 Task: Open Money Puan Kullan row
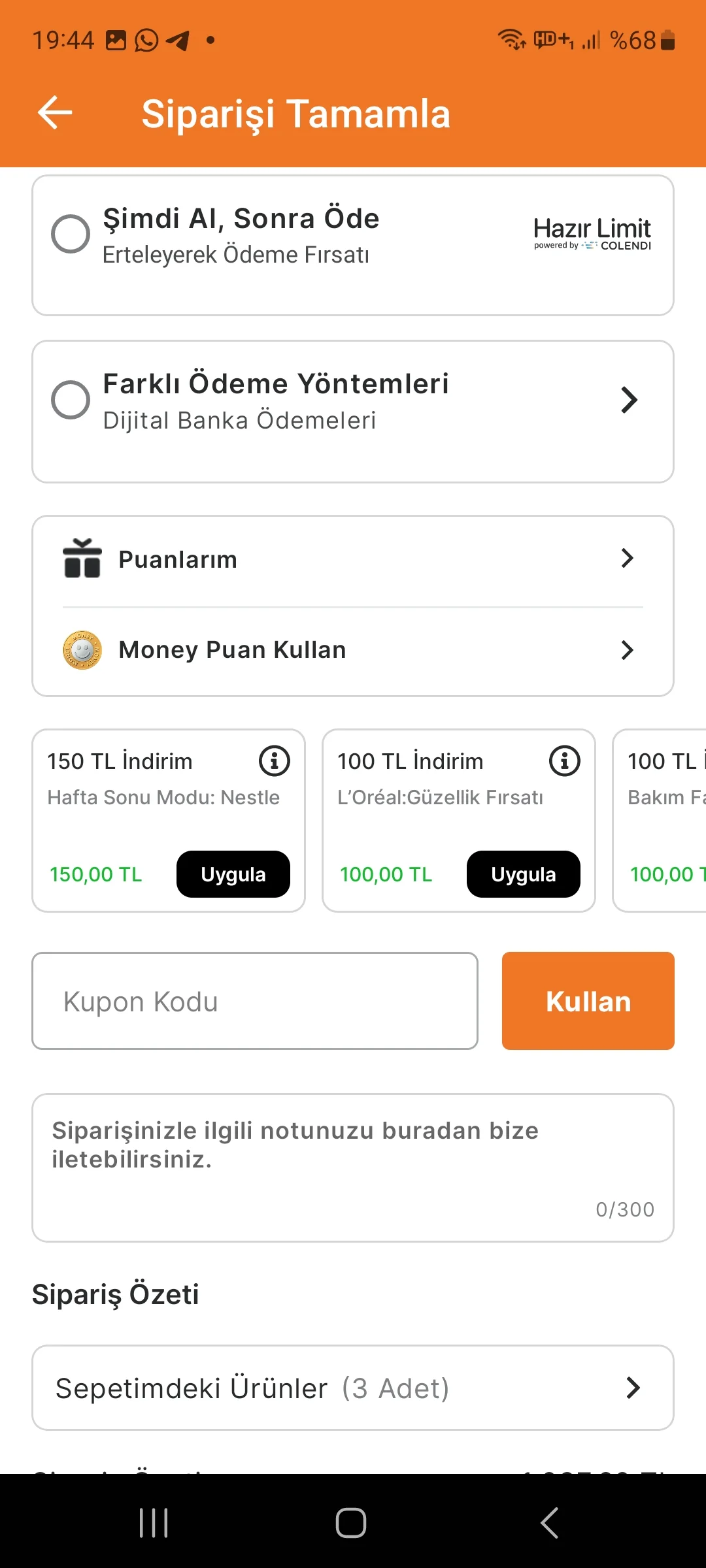pyautogui.click(x=353, y=650)
